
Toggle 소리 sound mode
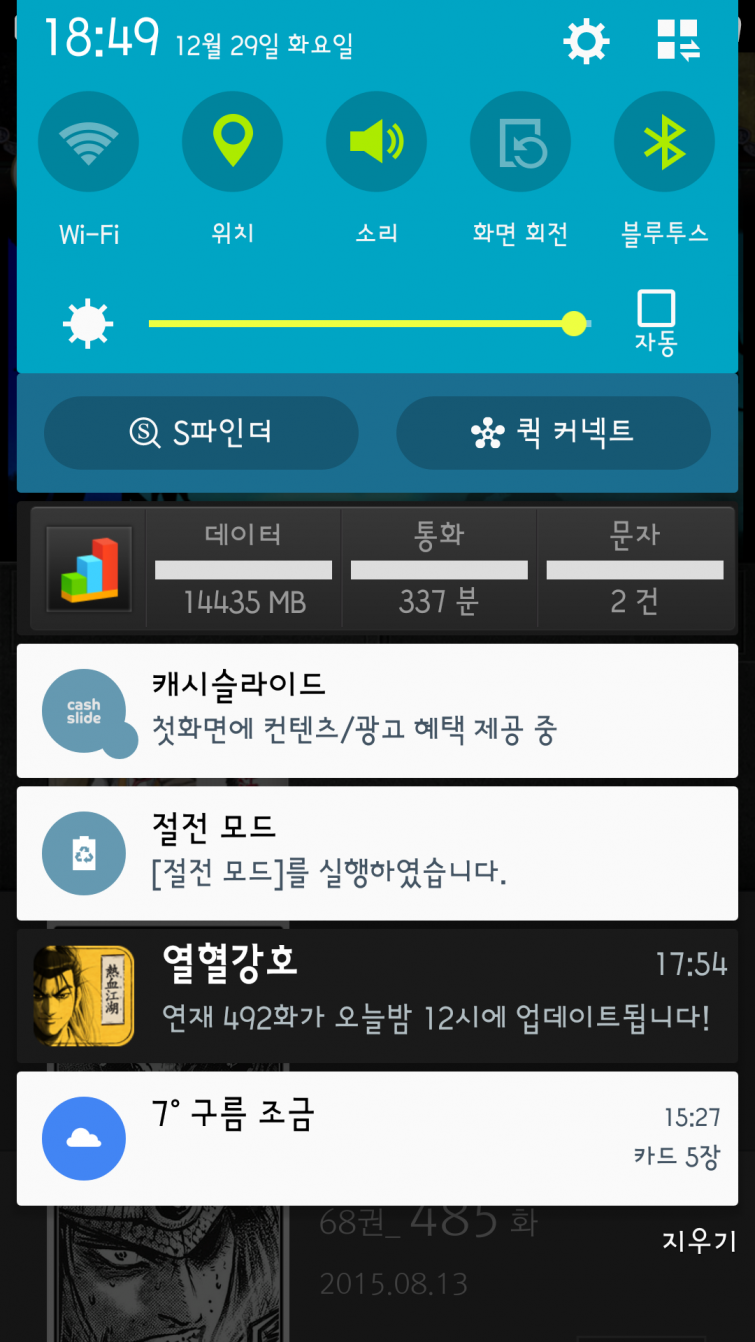[376, 143]
